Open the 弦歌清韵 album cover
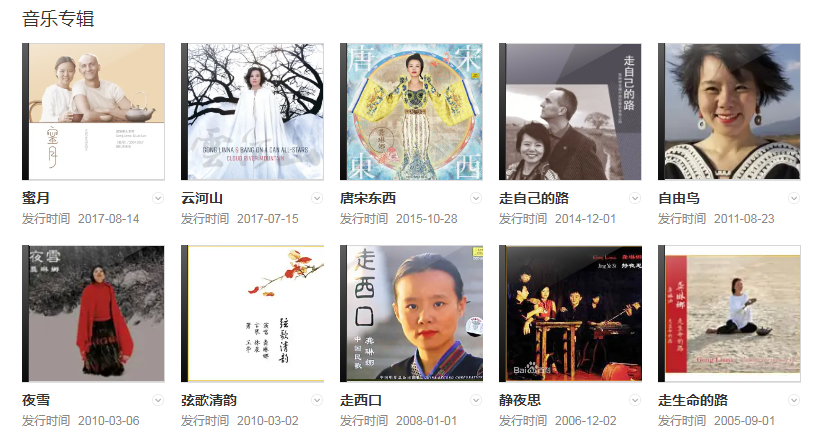The image size is (820, 438). 252,313
